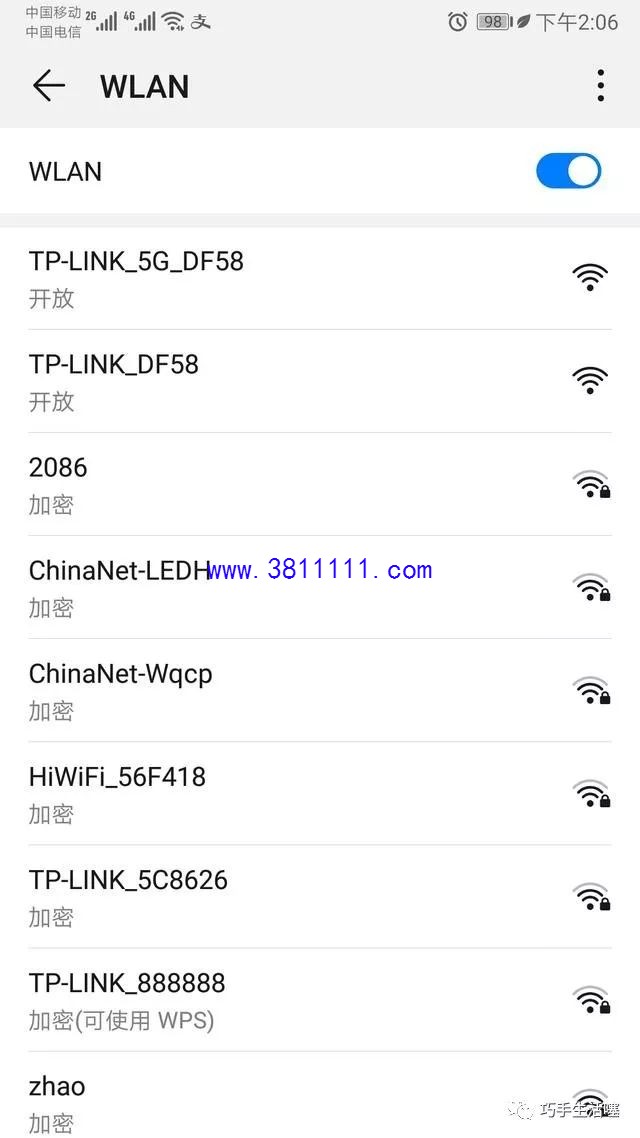Connect to TP-LINK_5G_DF58 network
640x1138 pixels.
320,278
